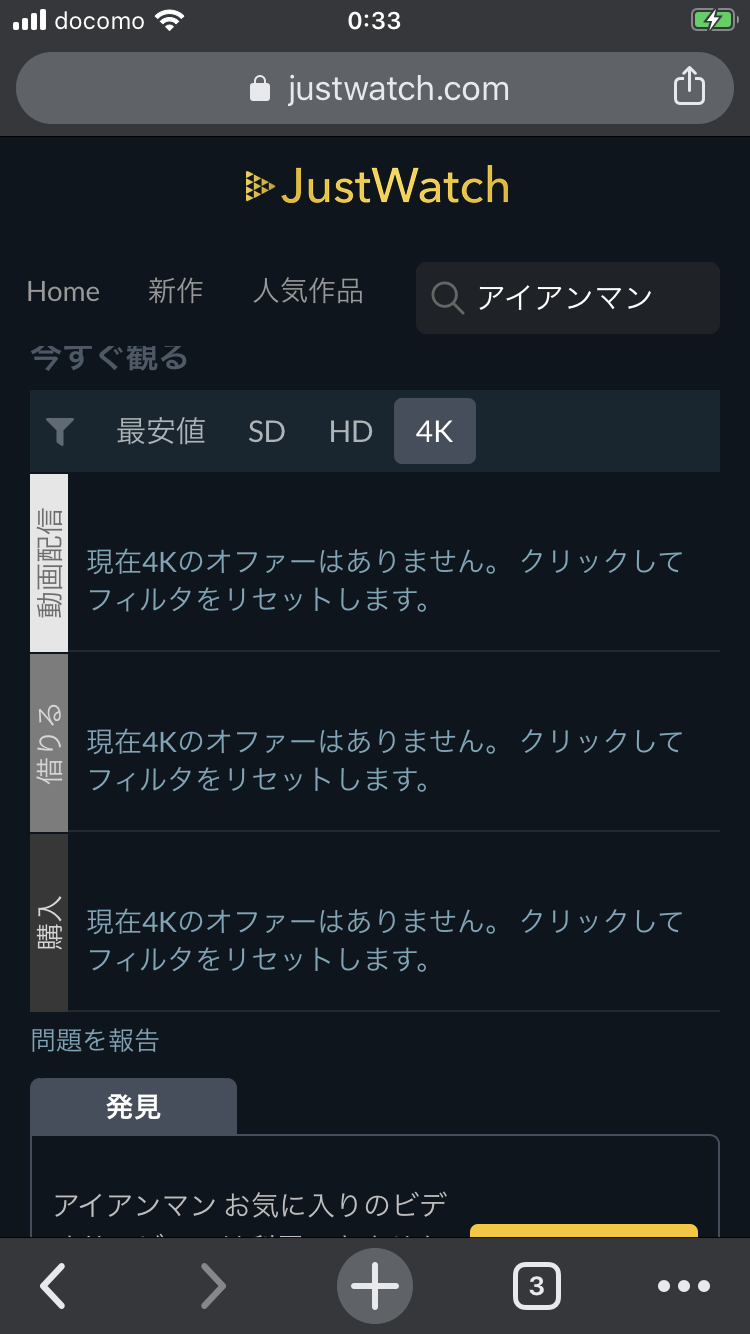Reset the filter in the 借りる row
Screen dimensions: 750x1334
(x=385, y=760)
